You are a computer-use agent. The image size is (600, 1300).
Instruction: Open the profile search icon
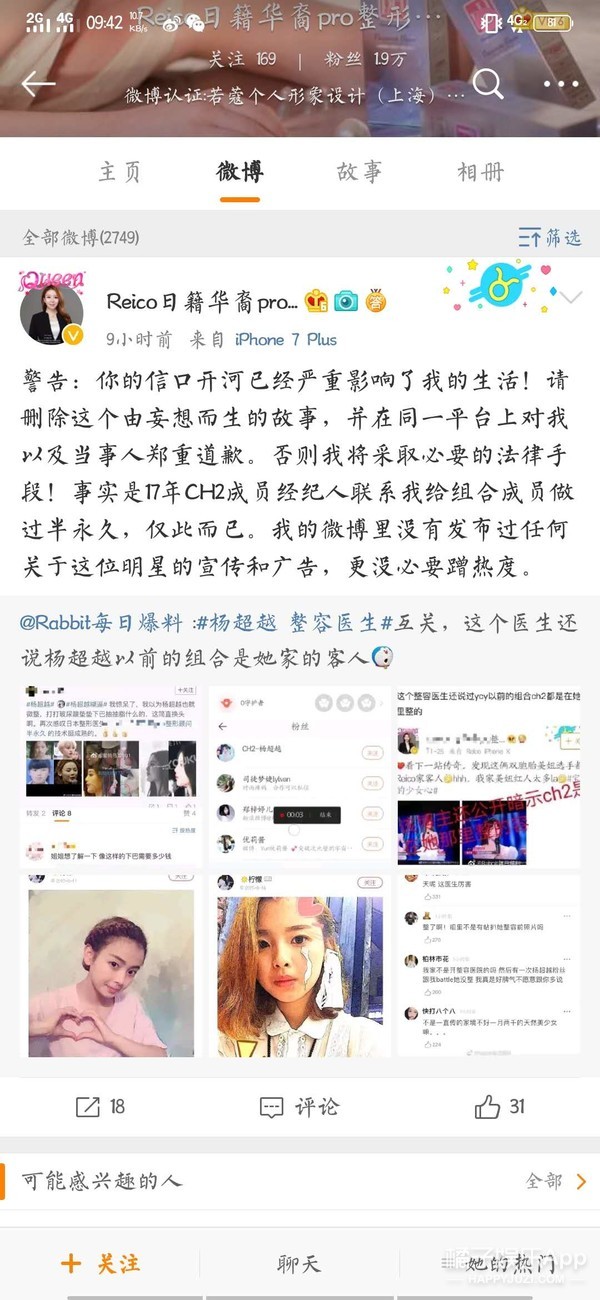488,84
